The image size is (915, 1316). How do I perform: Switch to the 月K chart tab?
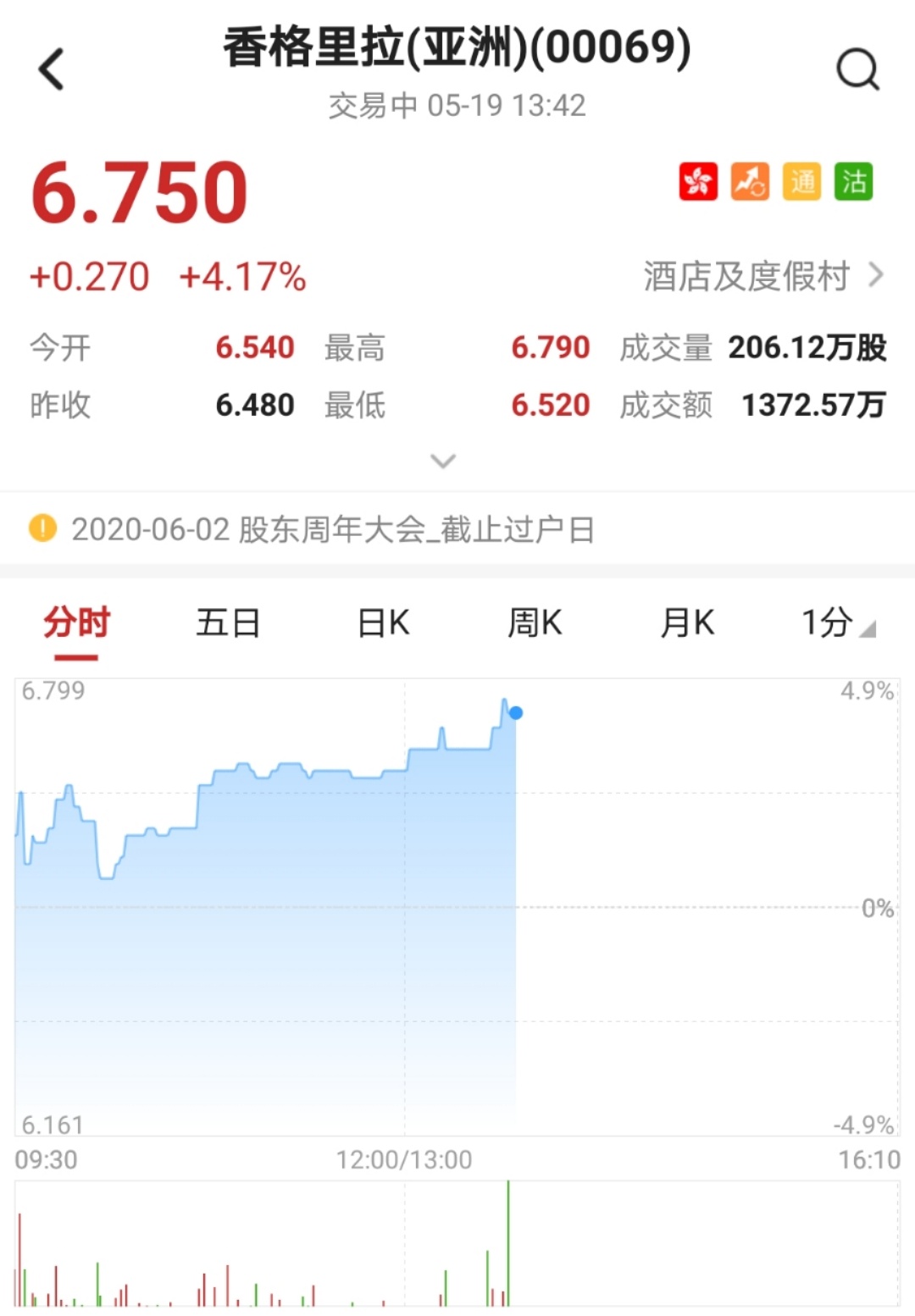click(x=687, y=623)
